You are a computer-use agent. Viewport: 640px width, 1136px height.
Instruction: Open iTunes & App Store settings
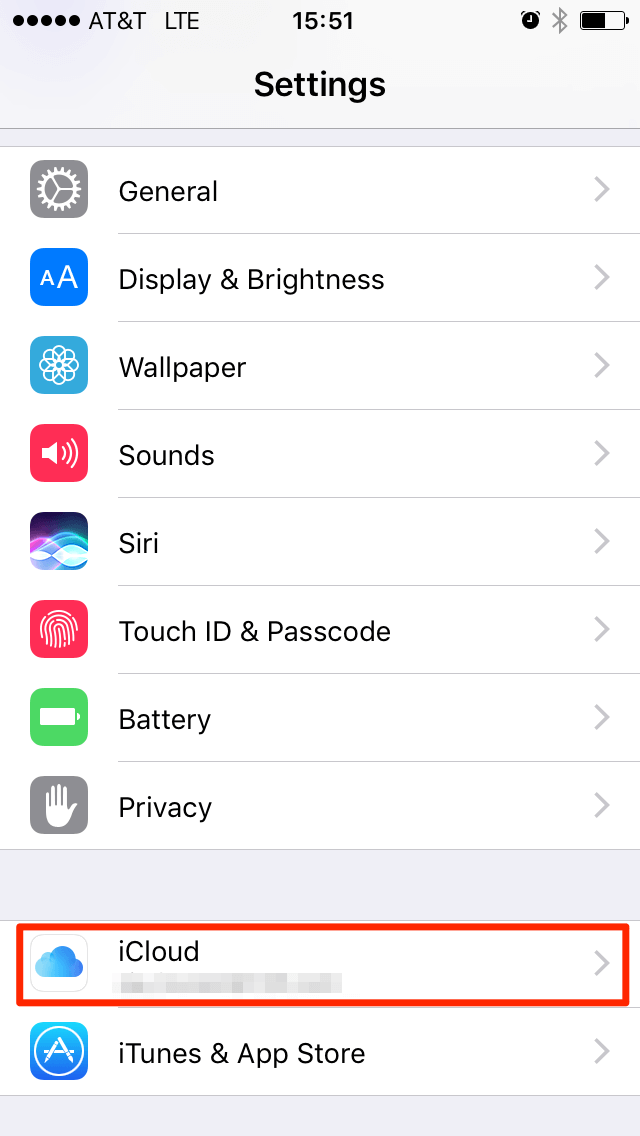pos(320,1051)
